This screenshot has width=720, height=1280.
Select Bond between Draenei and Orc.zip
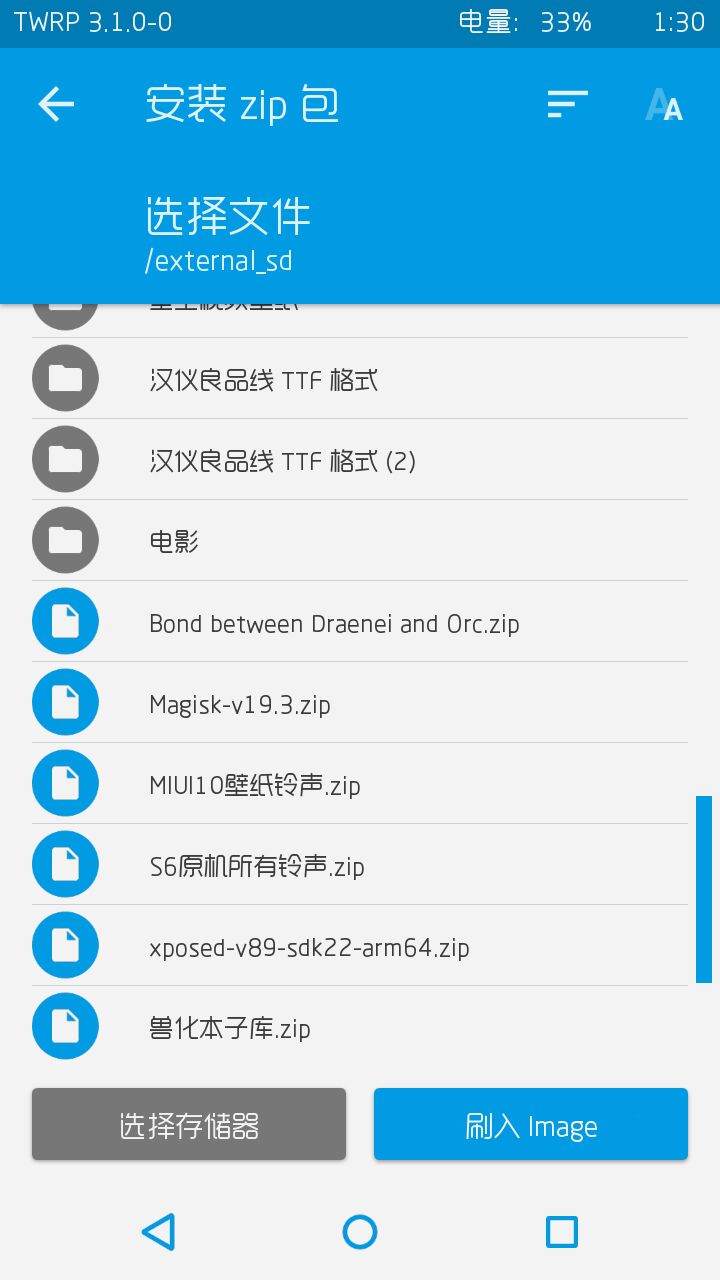point(360,622)
